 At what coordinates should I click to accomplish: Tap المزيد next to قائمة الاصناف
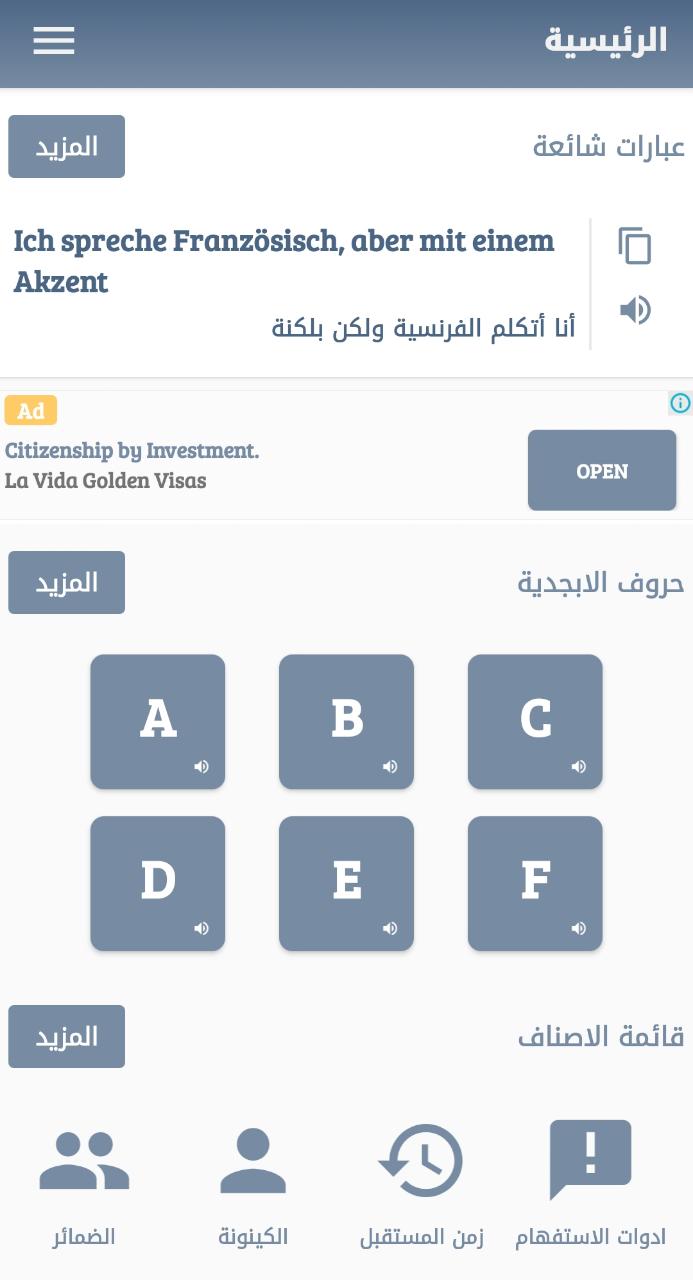66,1036
